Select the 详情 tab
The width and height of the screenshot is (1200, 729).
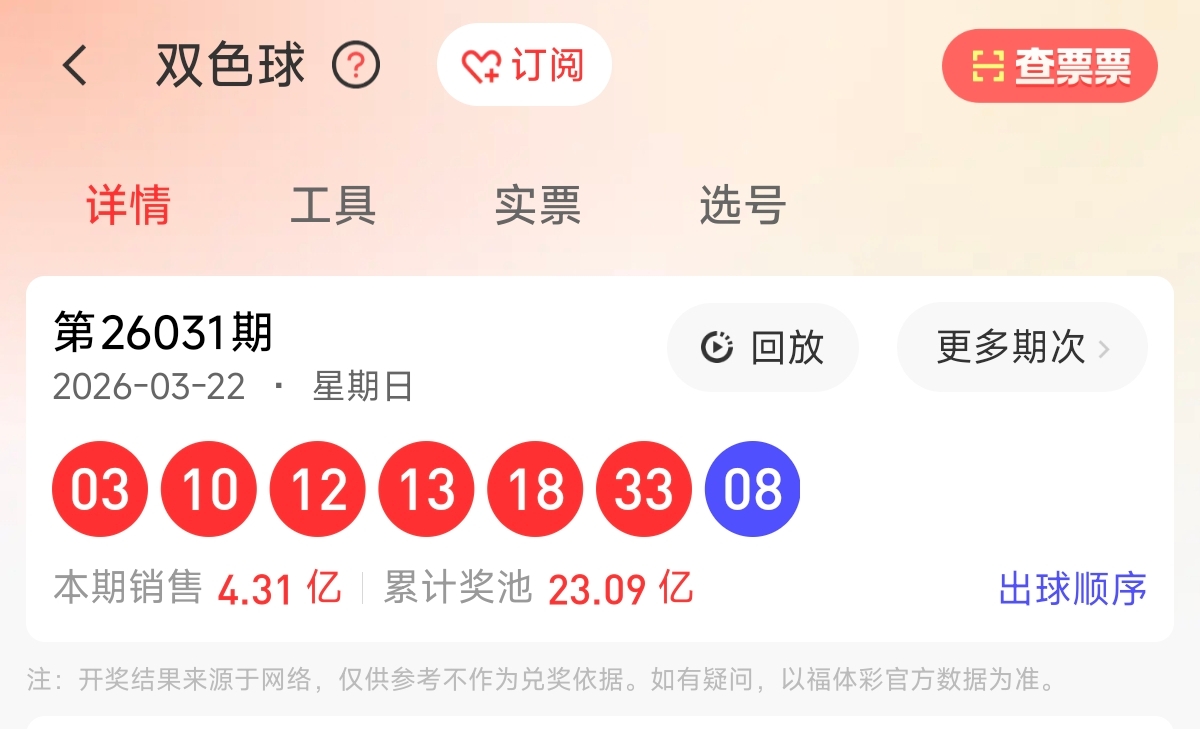tap(128, 205)
